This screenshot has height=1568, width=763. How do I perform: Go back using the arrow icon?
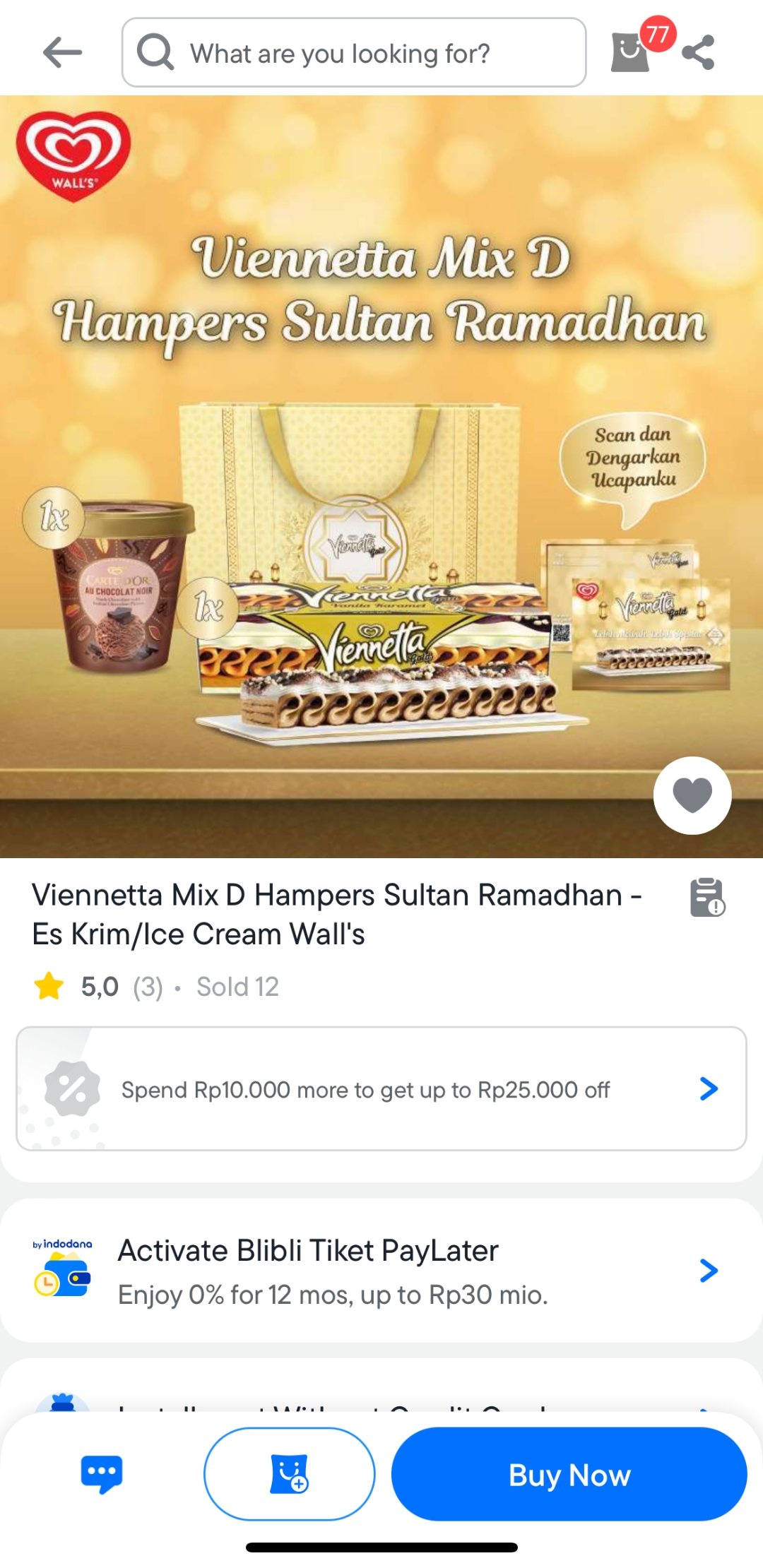pyautogui.click(x=62, y=53)
